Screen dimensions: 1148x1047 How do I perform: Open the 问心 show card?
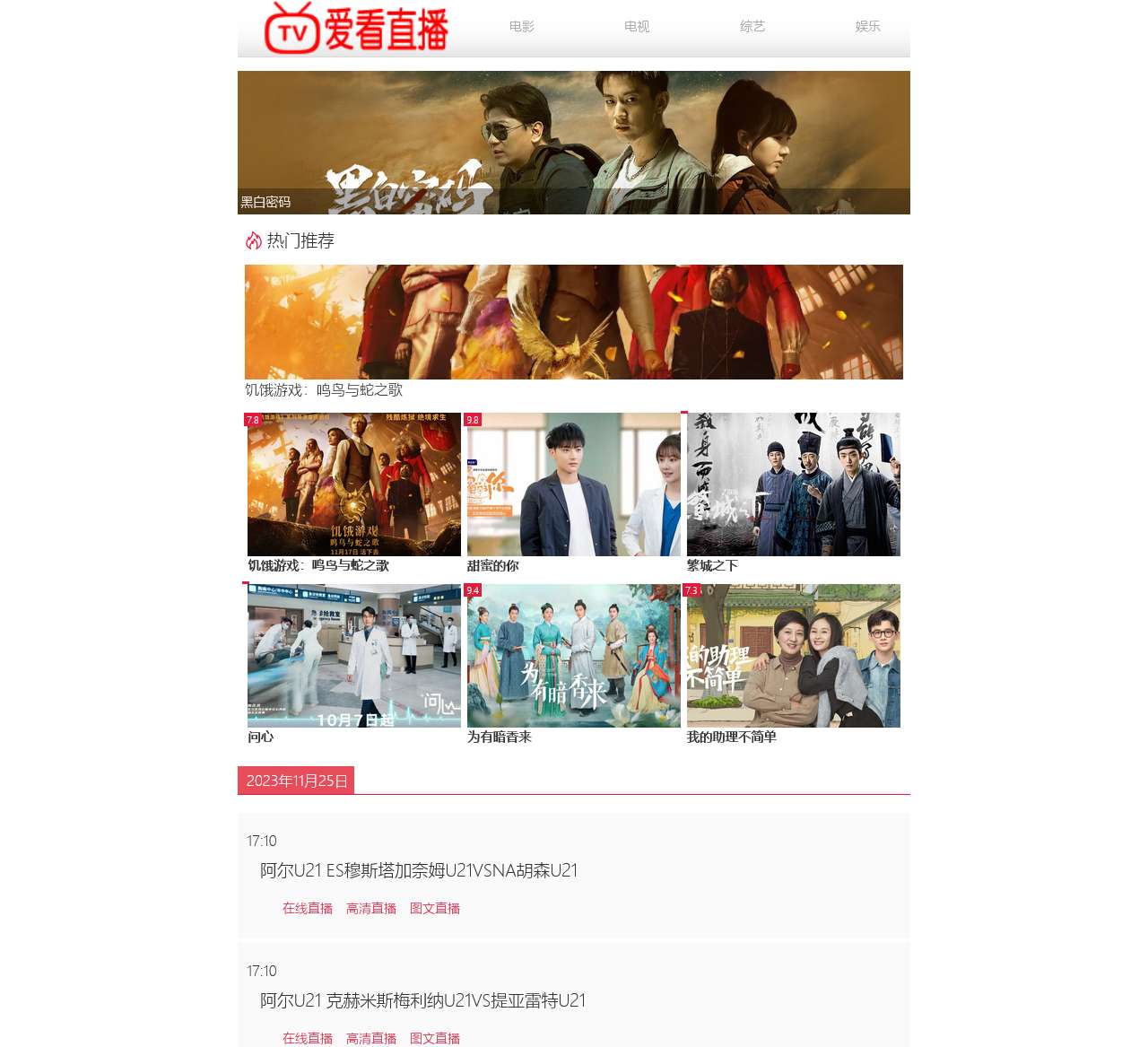click(353, 656)
